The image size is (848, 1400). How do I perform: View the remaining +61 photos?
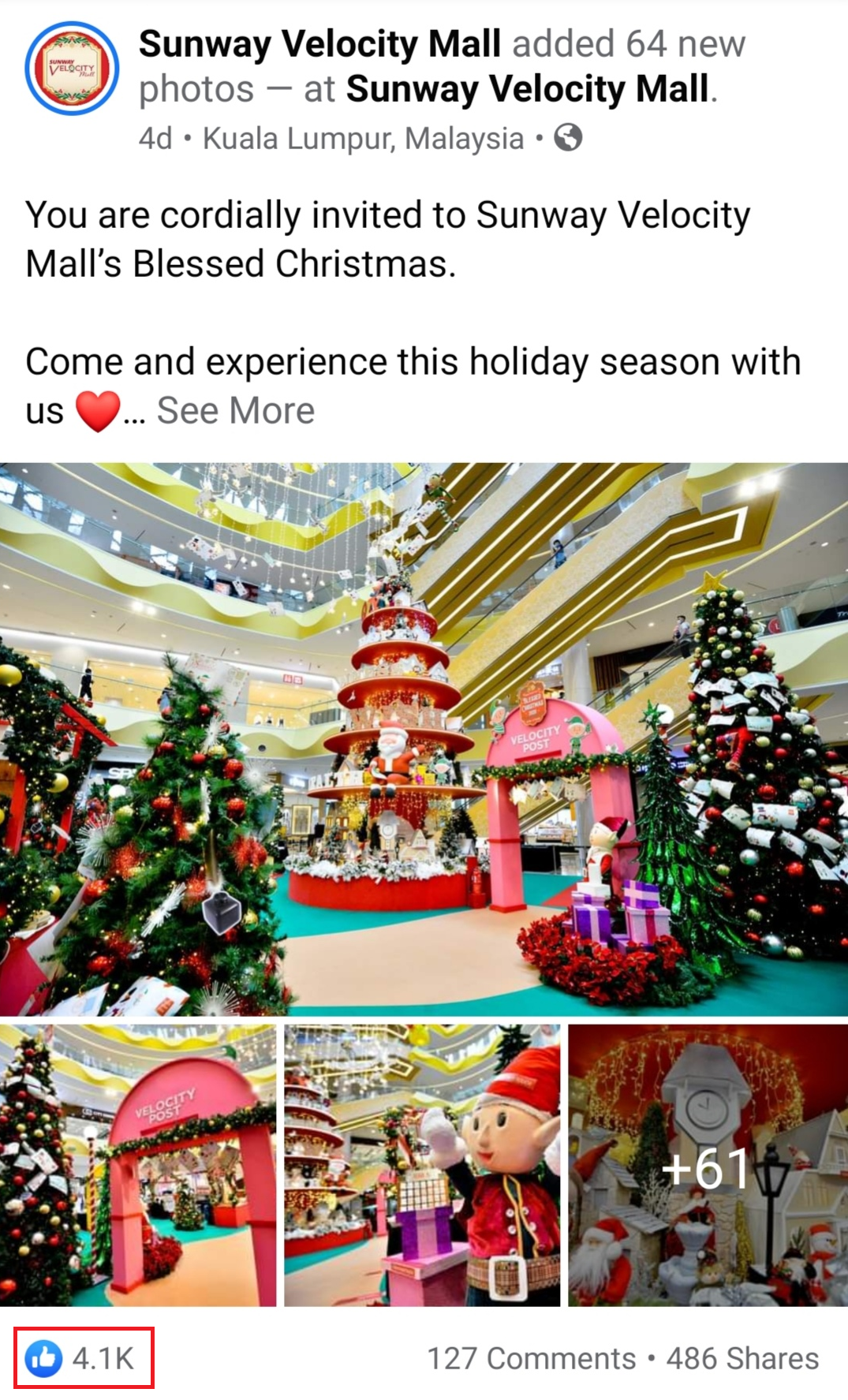point(708,1166)
